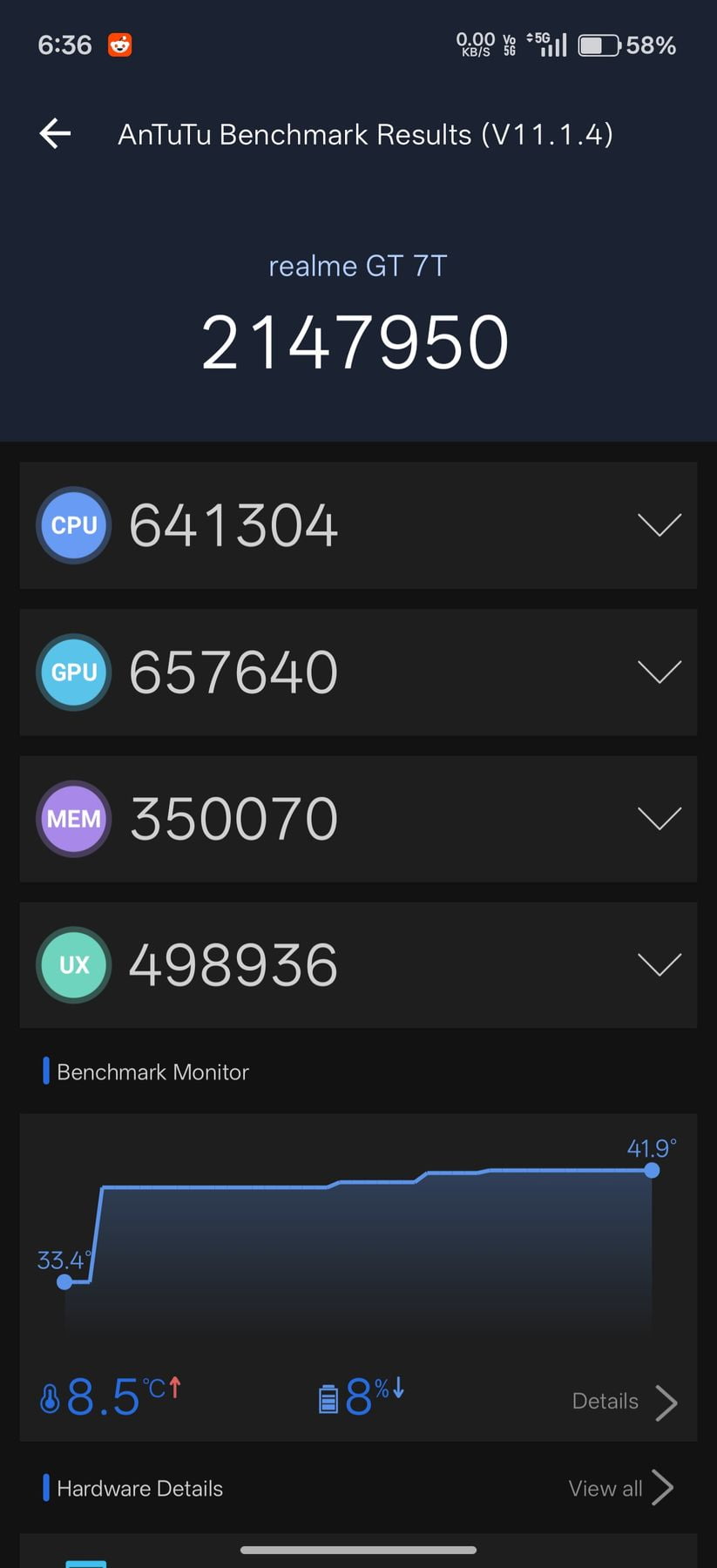The width and height of the screenshot is (717, 1568).
Task: Open Benchmark Monitor details
Action: click(x=625, y=1402)
